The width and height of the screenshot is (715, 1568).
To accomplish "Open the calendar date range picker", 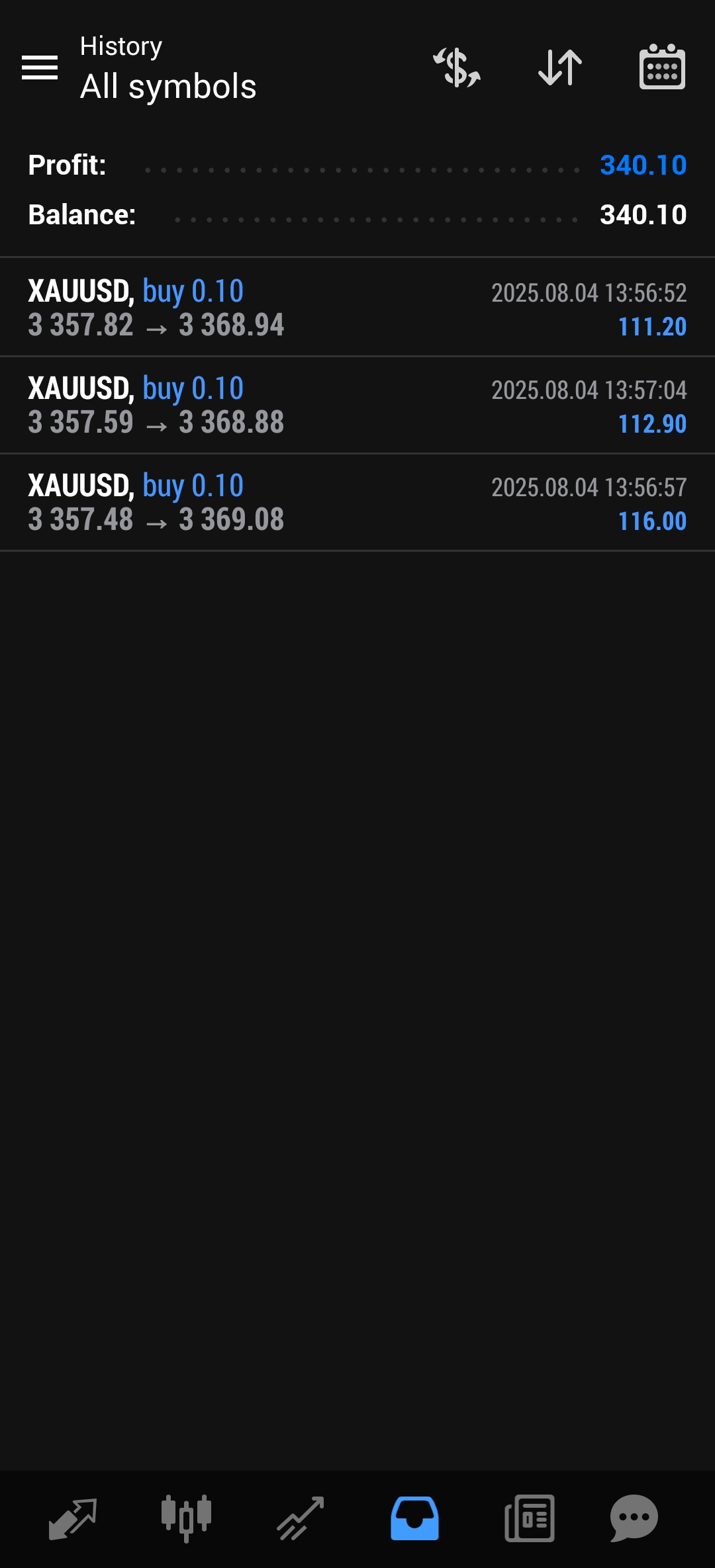I will pos(662,67).
